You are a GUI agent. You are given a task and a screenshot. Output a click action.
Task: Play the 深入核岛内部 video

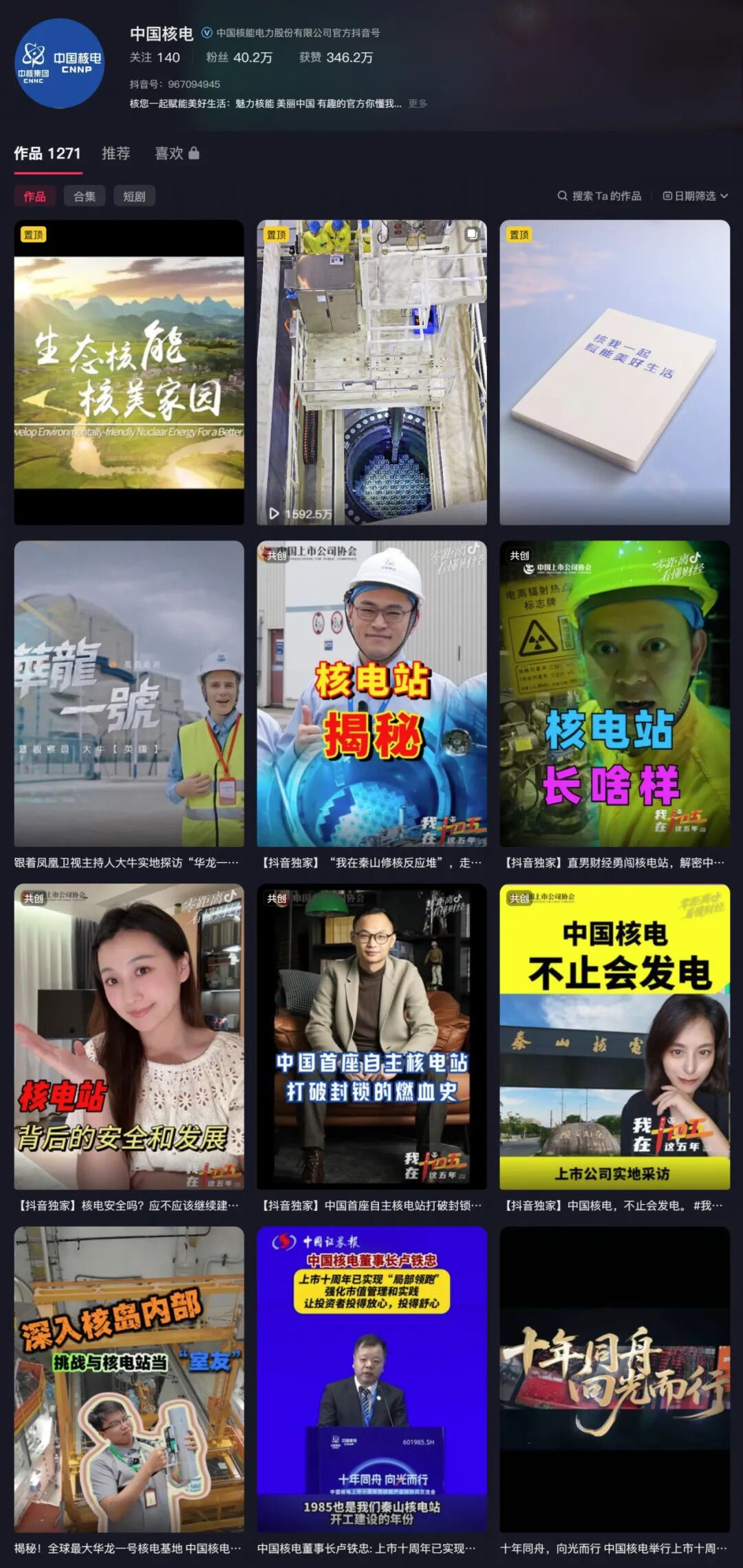(x=129, y=1379)
